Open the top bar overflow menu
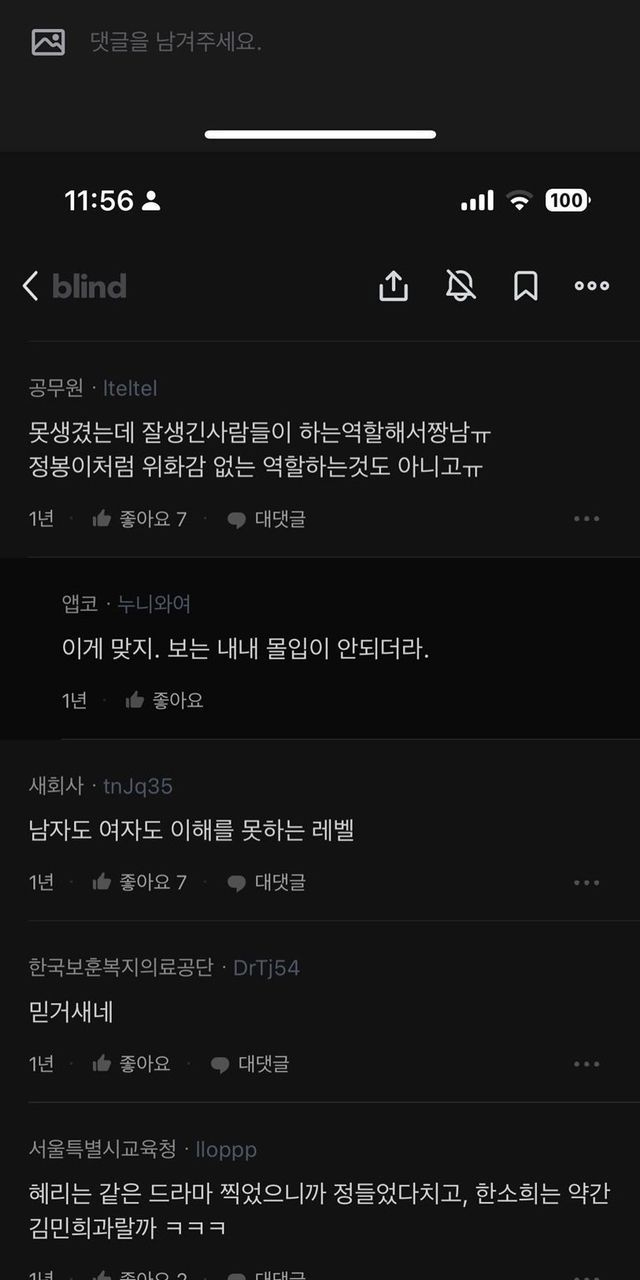The width and height of the screenshot is (640, 1280). [592, 286]
